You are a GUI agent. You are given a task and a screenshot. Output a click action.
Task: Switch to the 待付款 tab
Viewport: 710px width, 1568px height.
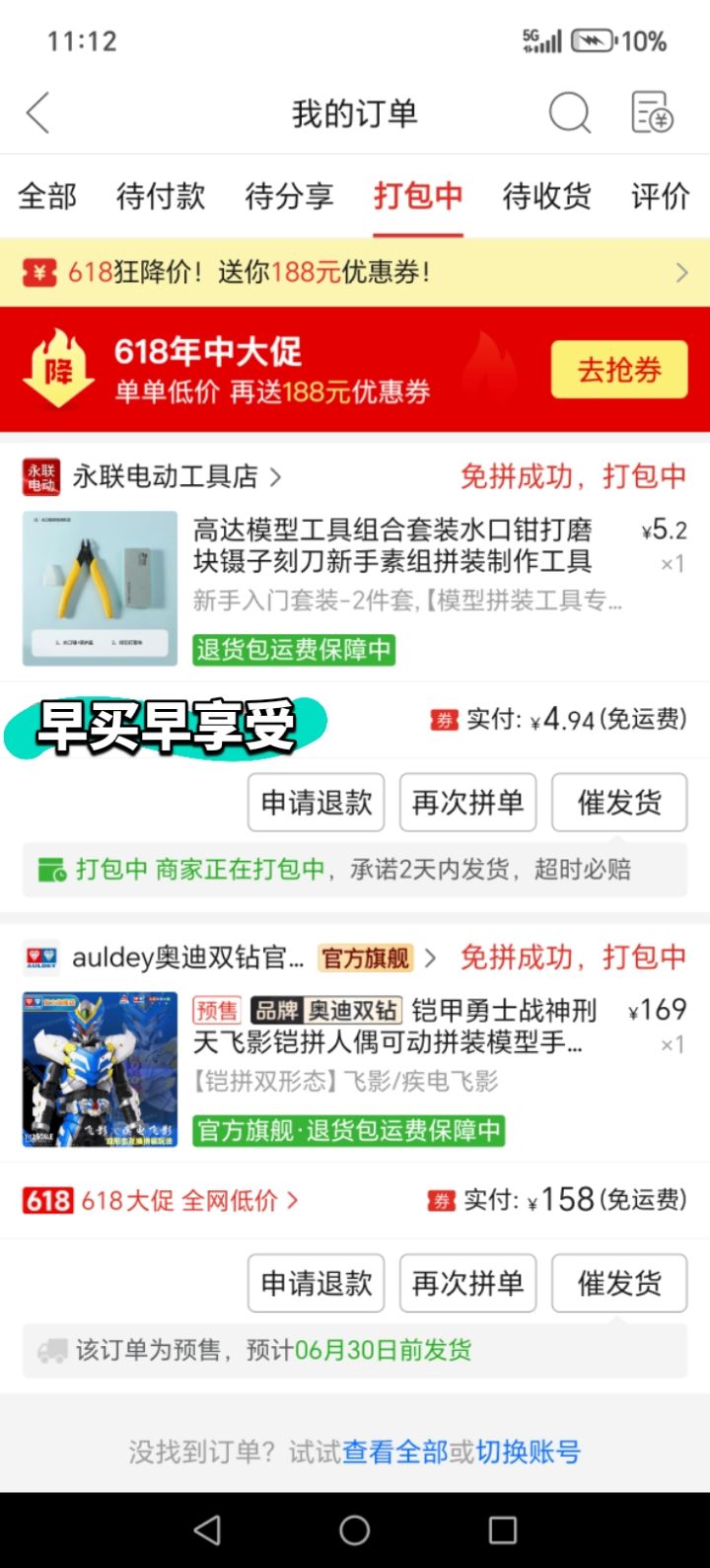pos(161,195)
